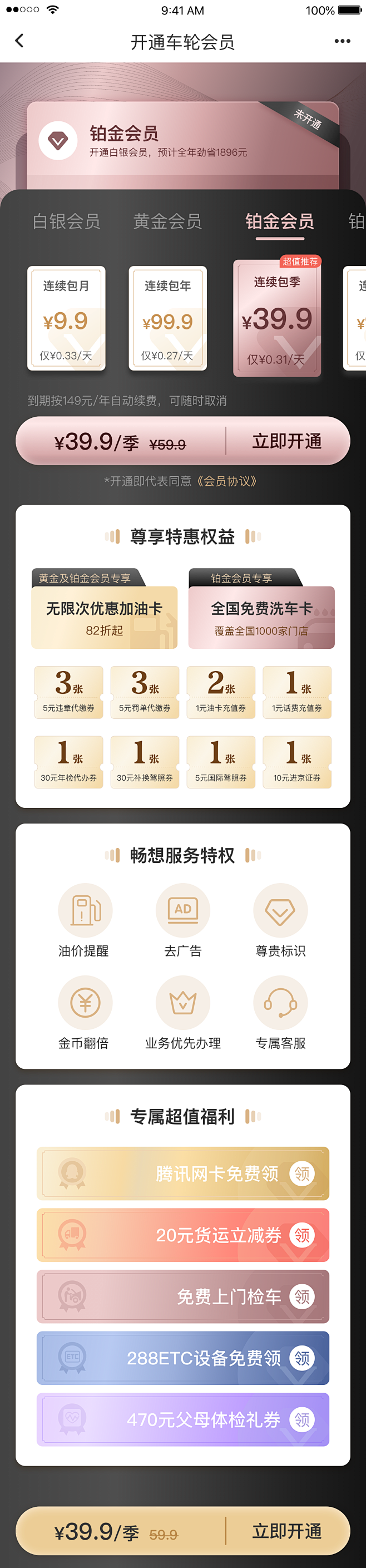Image resolution: width=366 pixels, height=1568 pixels.
Task: Open the 全国免费洗车卡 benefit card
Action: tap(261, 617)
